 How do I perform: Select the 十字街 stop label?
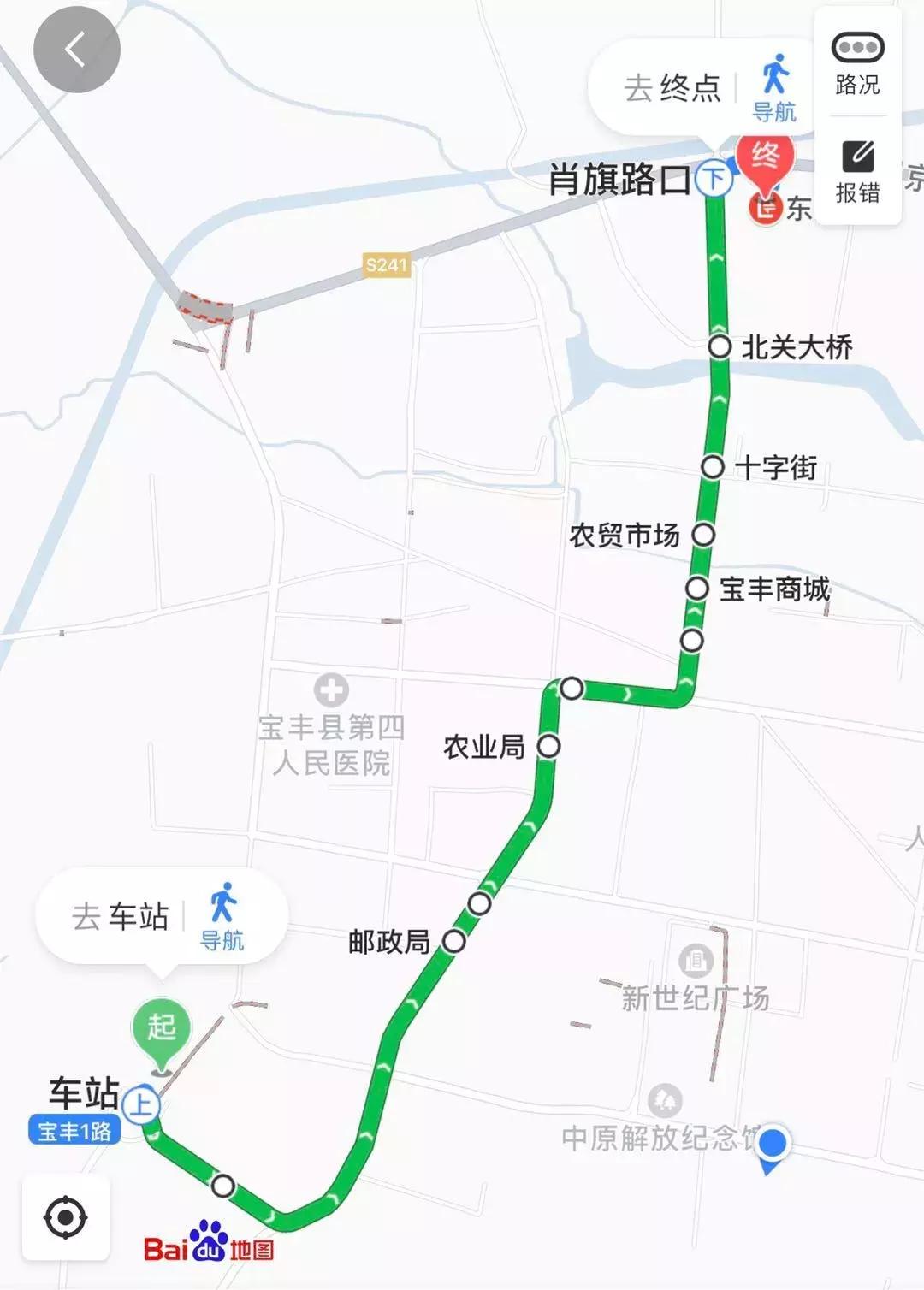(x=777, y=466)
